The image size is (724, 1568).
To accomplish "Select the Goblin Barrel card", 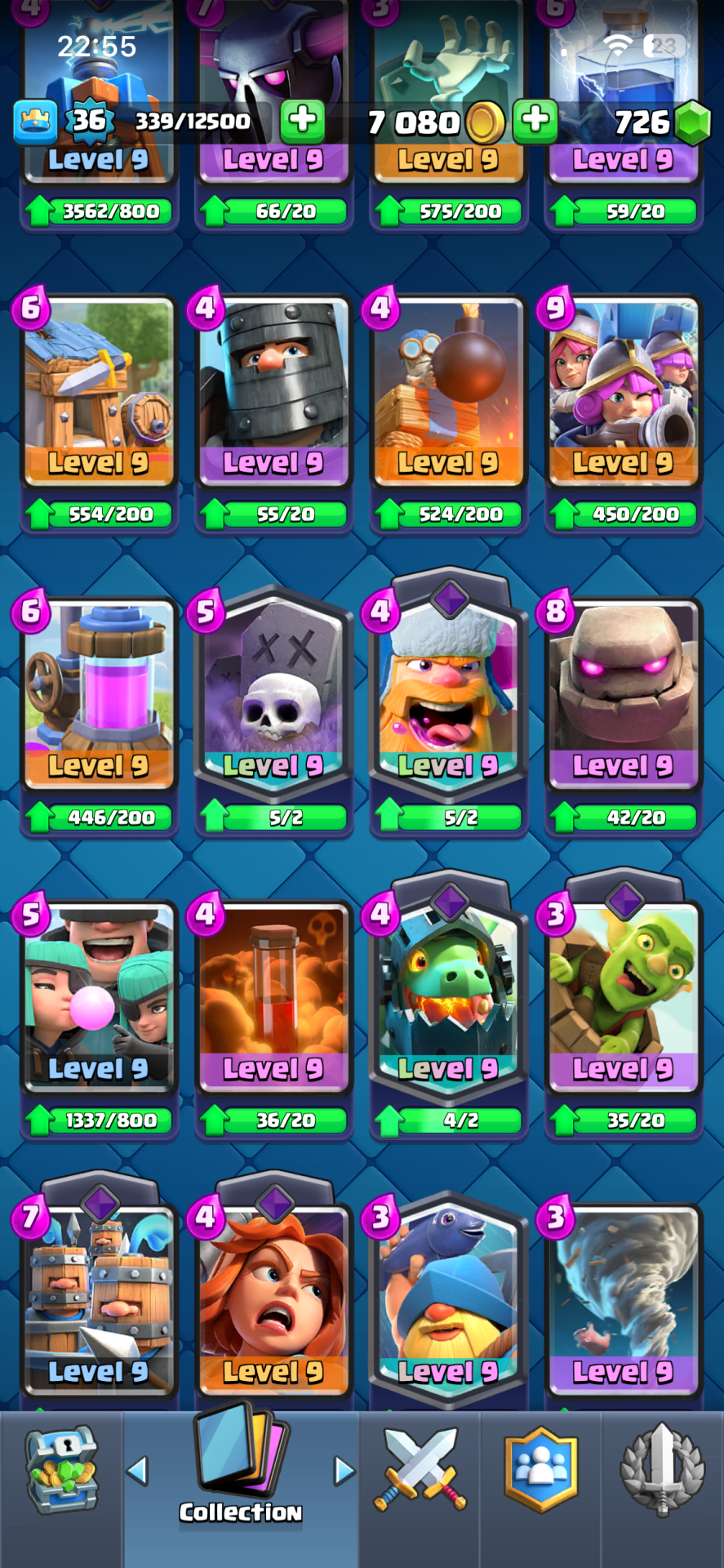I will tap(623, 996).
